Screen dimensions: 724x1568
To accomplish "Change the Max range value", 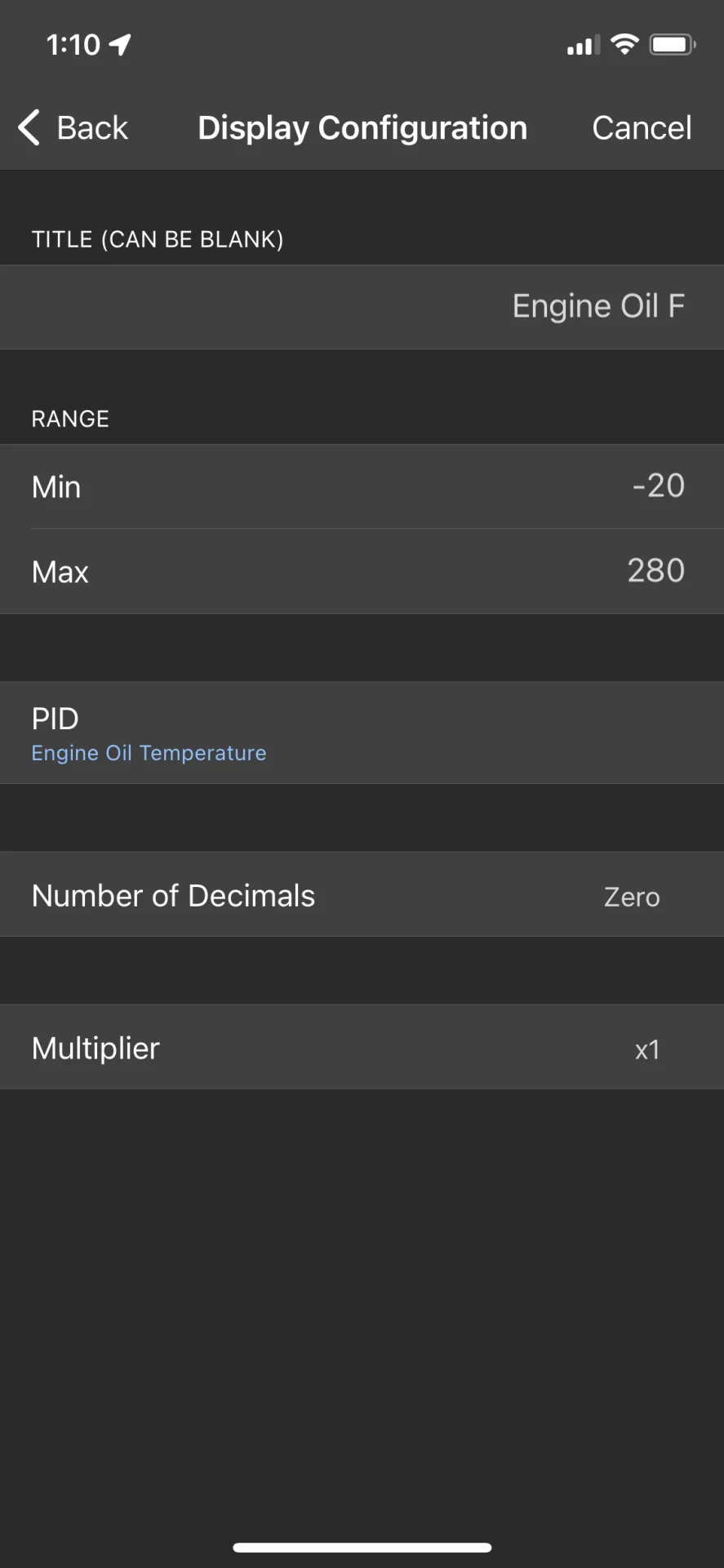I will point(655,571).
